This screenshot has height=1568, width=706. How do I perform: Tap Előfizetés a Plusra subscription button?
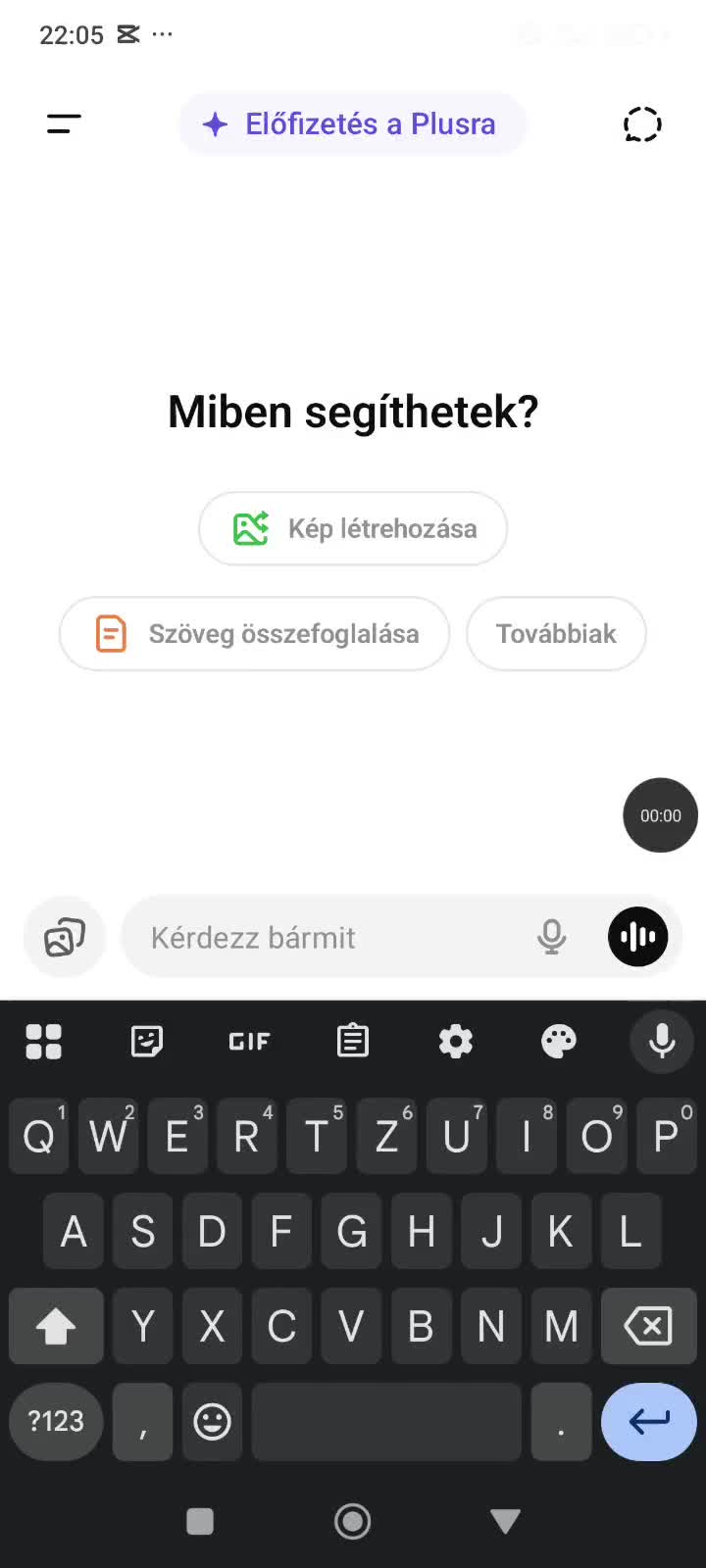(x=352, y=124)
